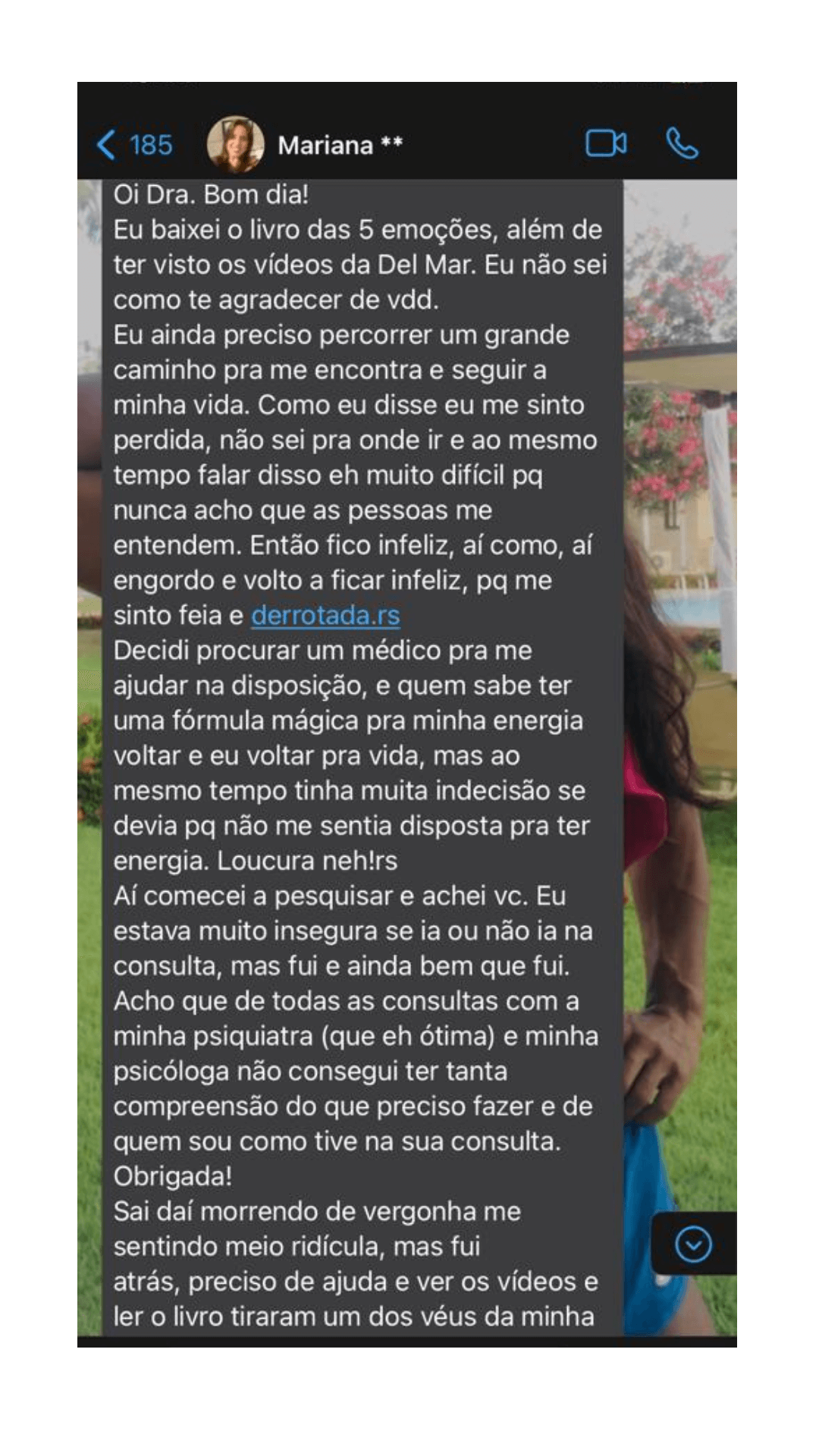Go back to the chat list
The image size is (819, 1456).
tap(134, 144)
